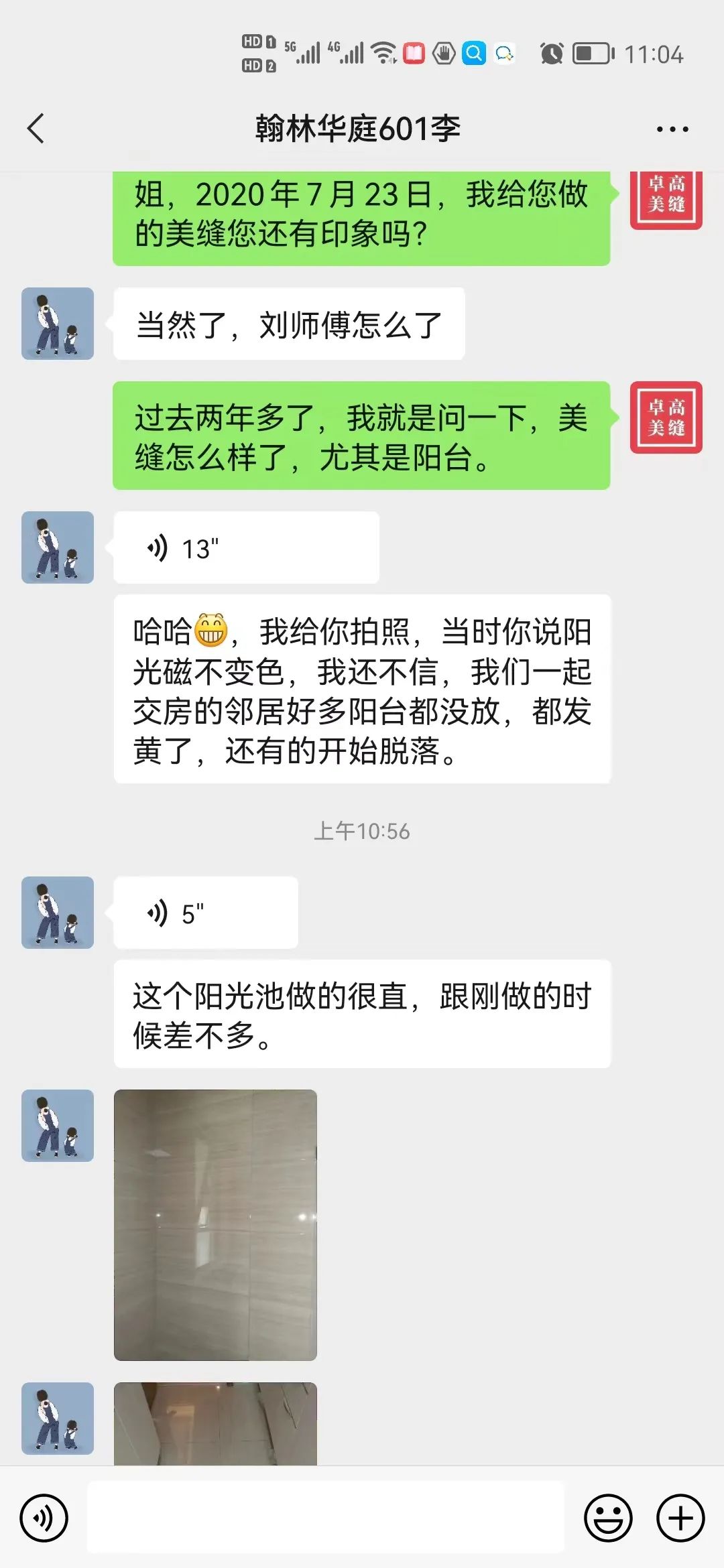
Task: Tap the contact's avatar next to the voice message
Action: pyautogui.click(x=57, y=547)
